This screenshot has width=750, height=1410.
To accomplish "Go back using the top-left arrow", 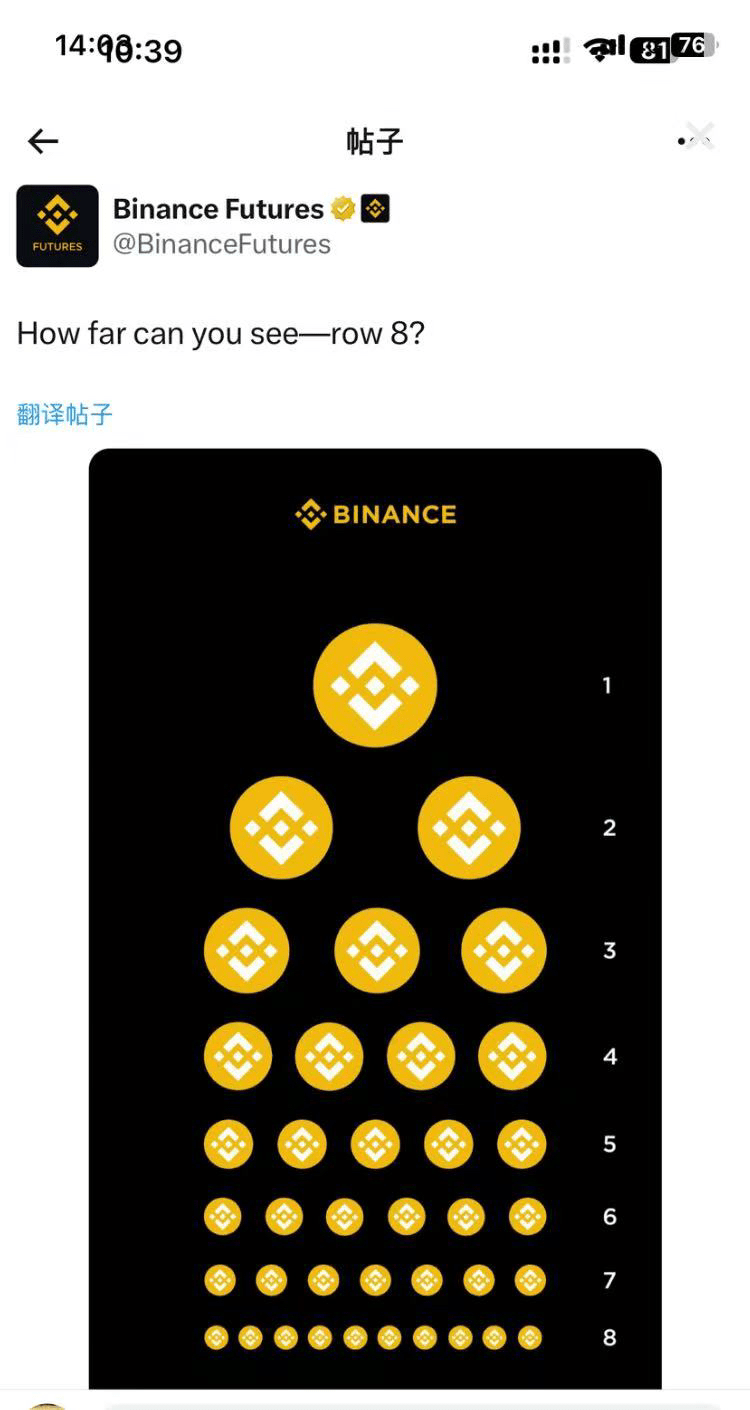I will 43,141.
